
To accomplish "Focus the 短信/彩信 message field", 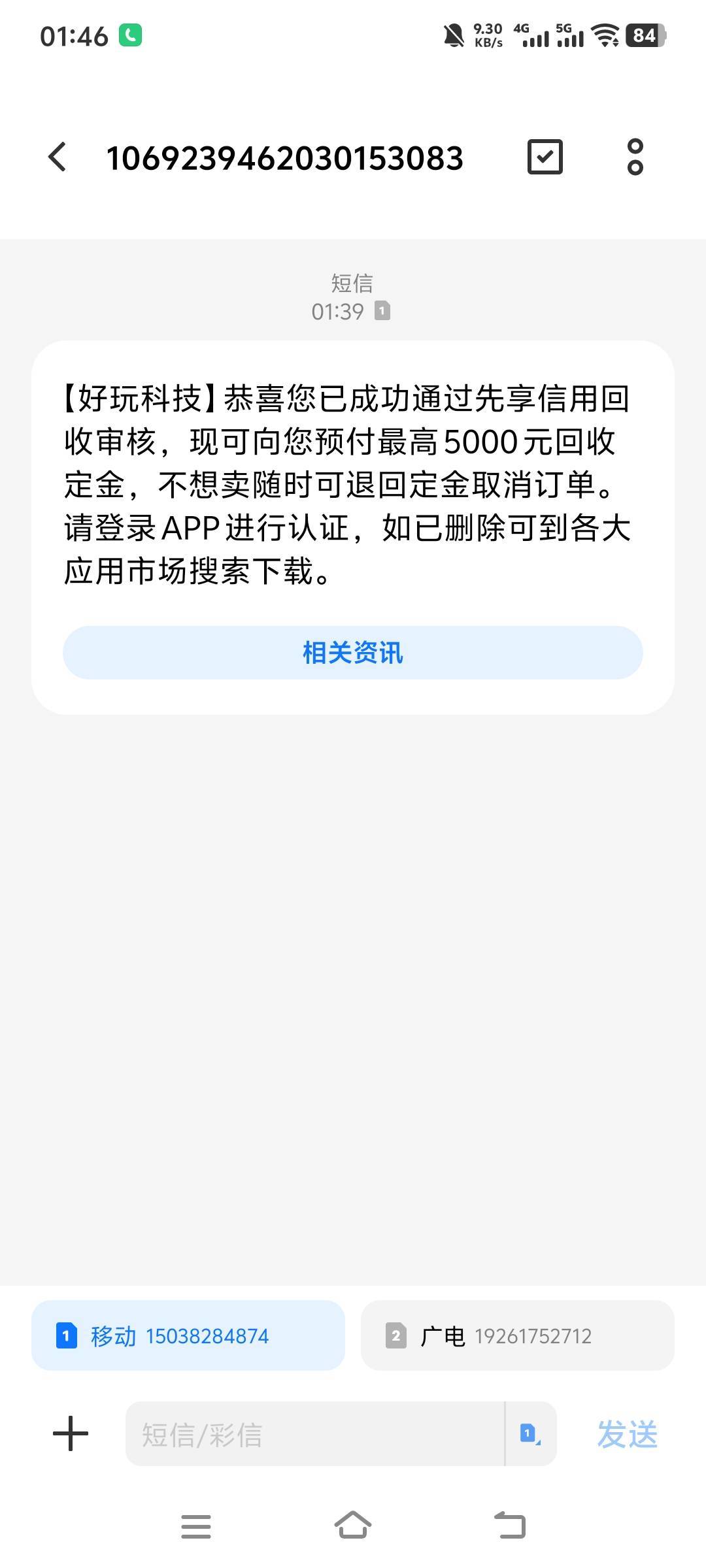I will point(314,1434).
